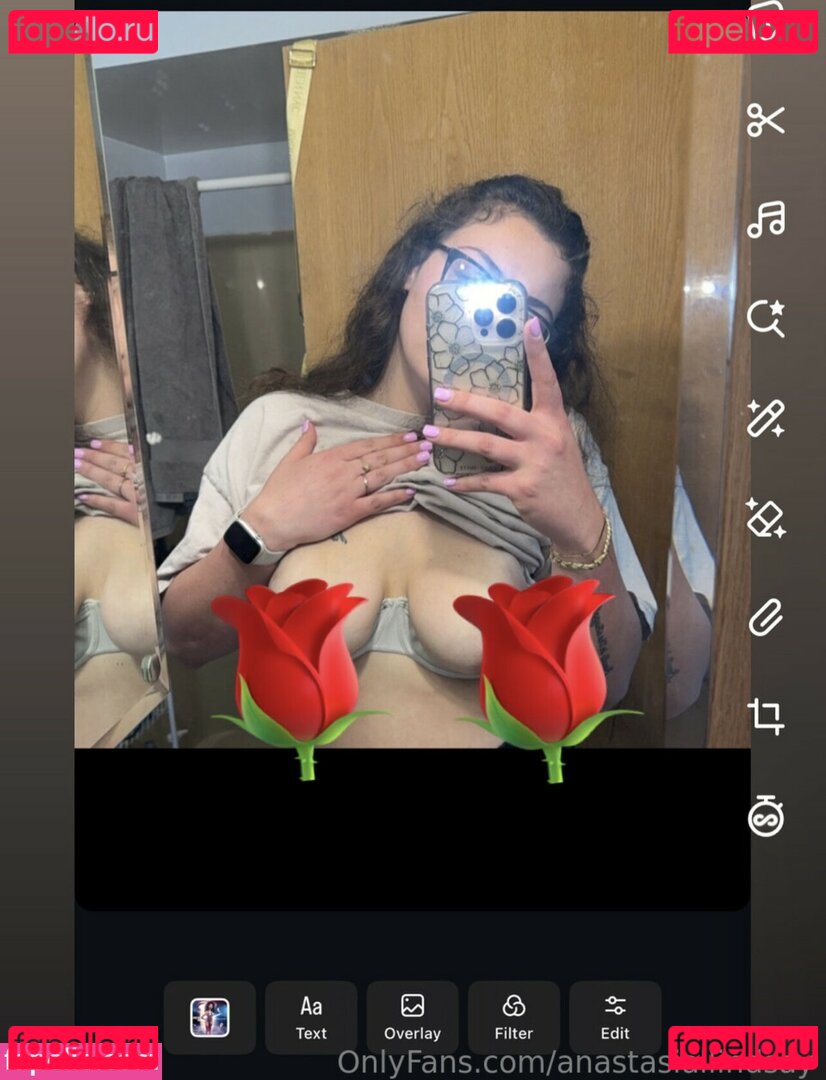Open the image thumbnail button
Image resolution: width=826 pixels, height=1080 pixels.
click(209, 1017)
